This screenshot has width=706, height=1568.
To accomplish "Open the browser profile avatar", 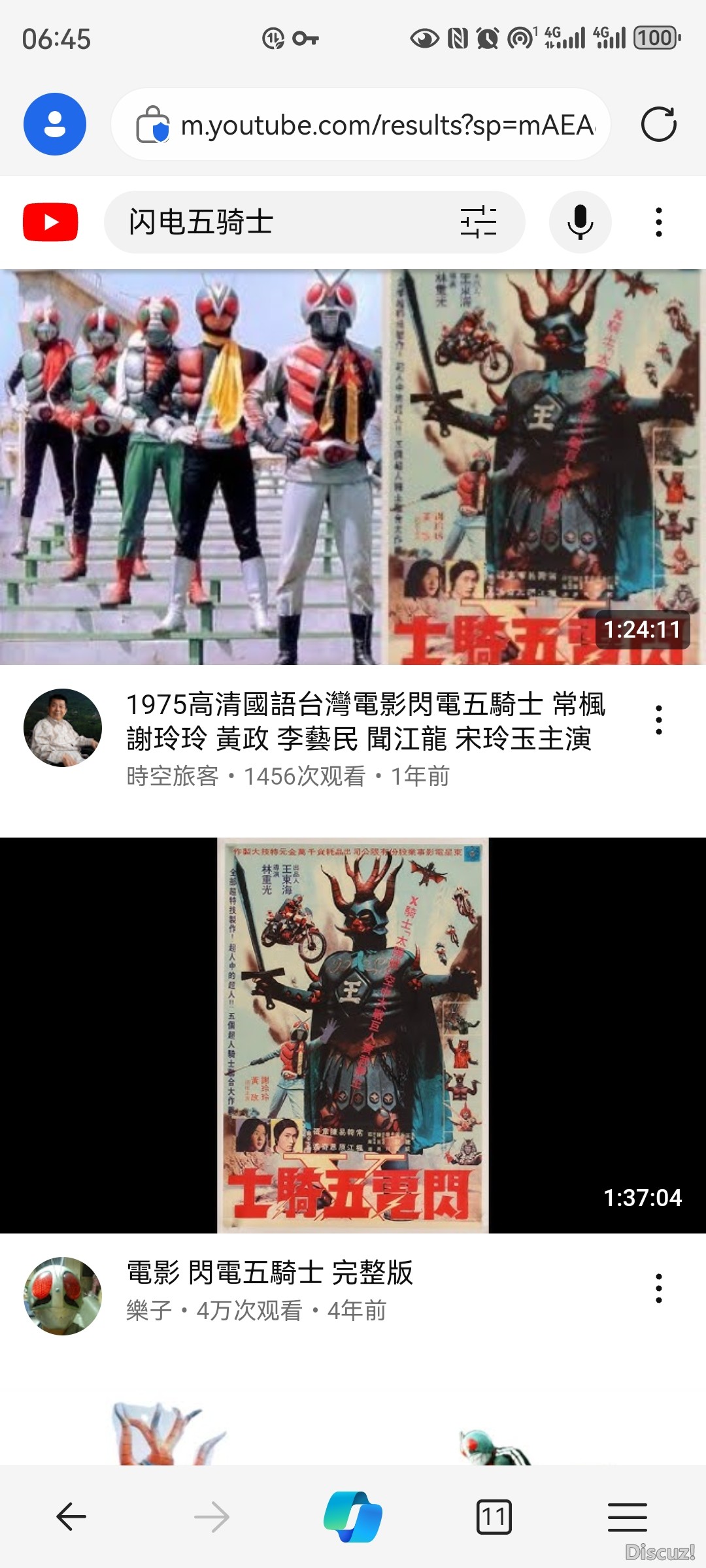I will [x=55, y=124].
